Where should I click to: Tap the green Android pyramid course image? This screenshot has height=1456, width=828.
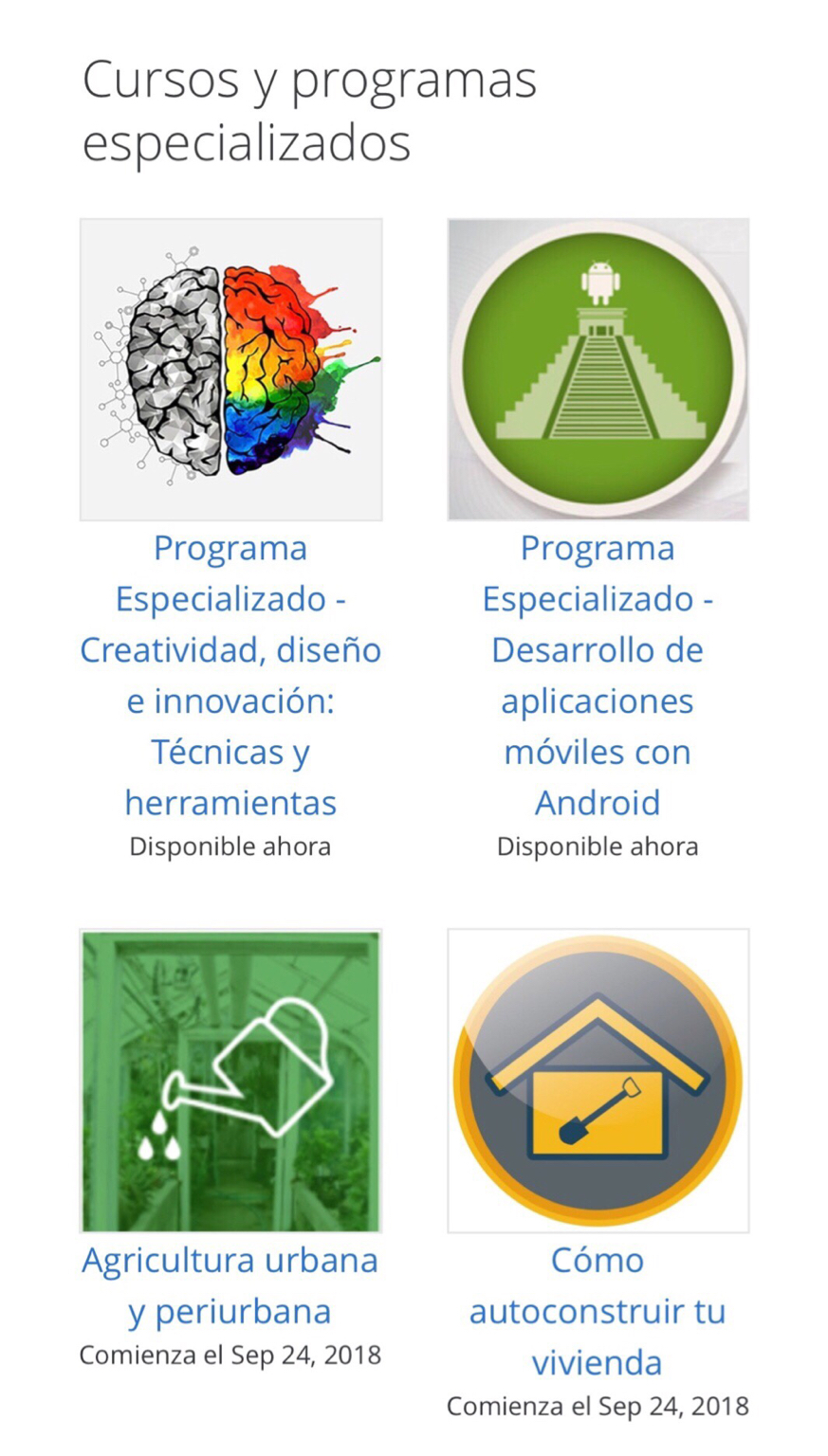[598, 370]
